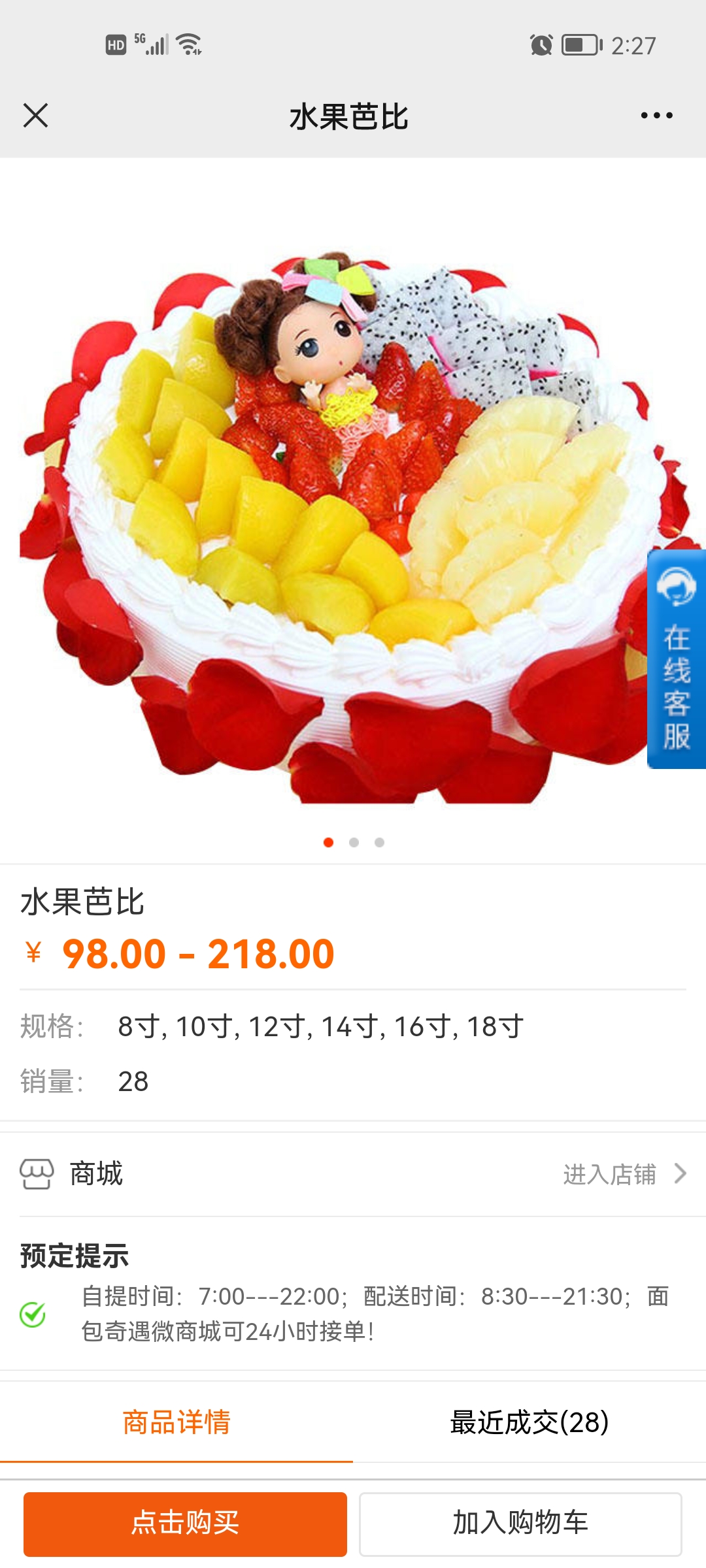
Task: Buy now with 点击购买
Action: pos(185,1524)
